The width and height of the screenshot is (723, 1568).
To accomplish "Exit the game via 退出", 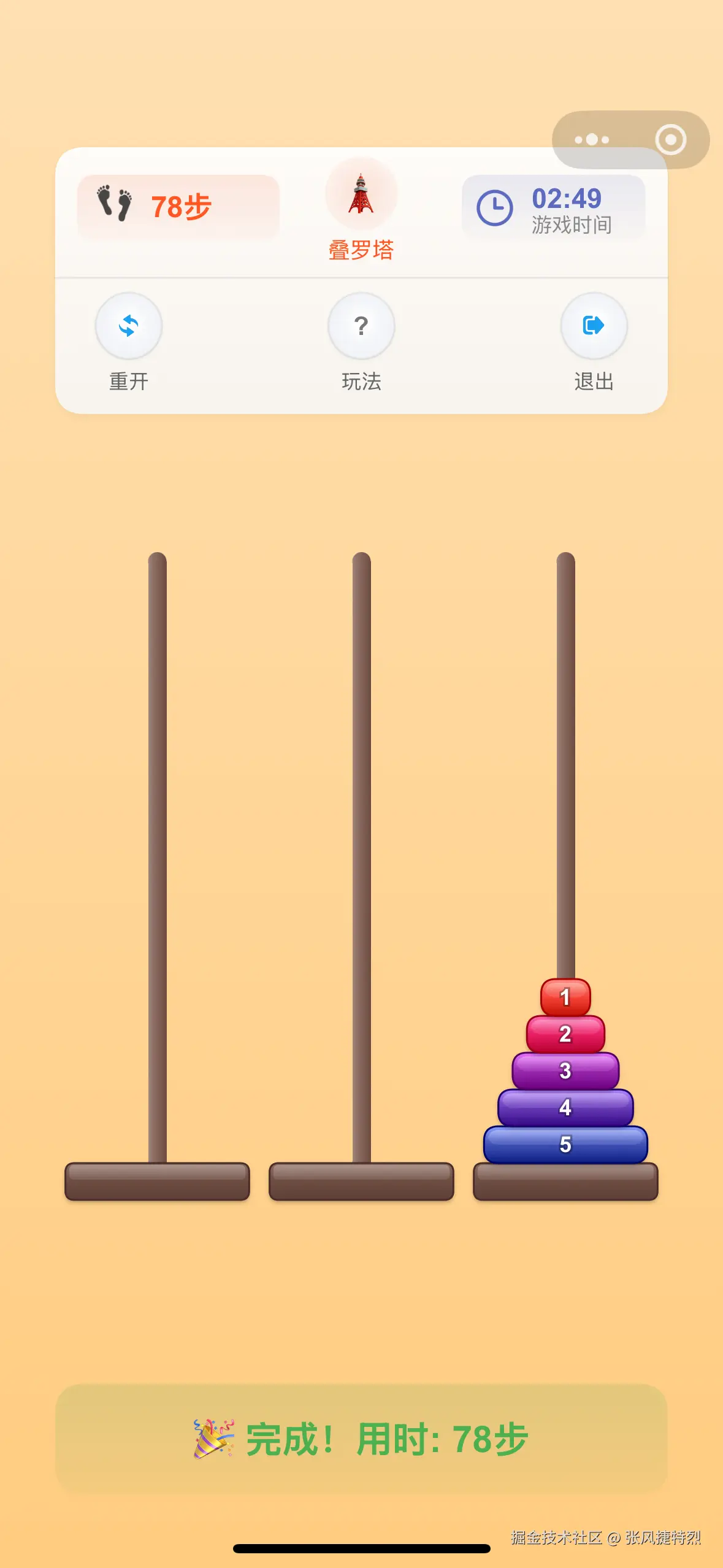I will point(594,326).
